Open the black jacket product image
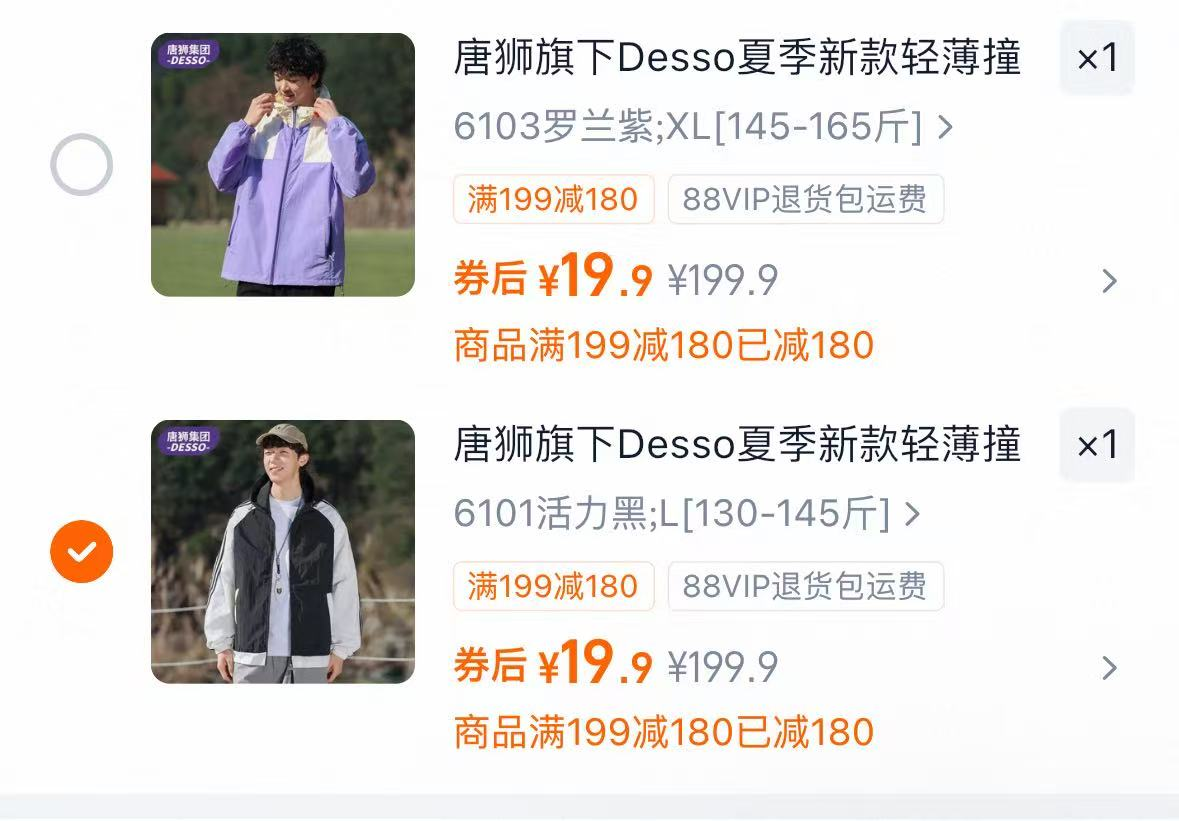 click(x=283, y=551)
